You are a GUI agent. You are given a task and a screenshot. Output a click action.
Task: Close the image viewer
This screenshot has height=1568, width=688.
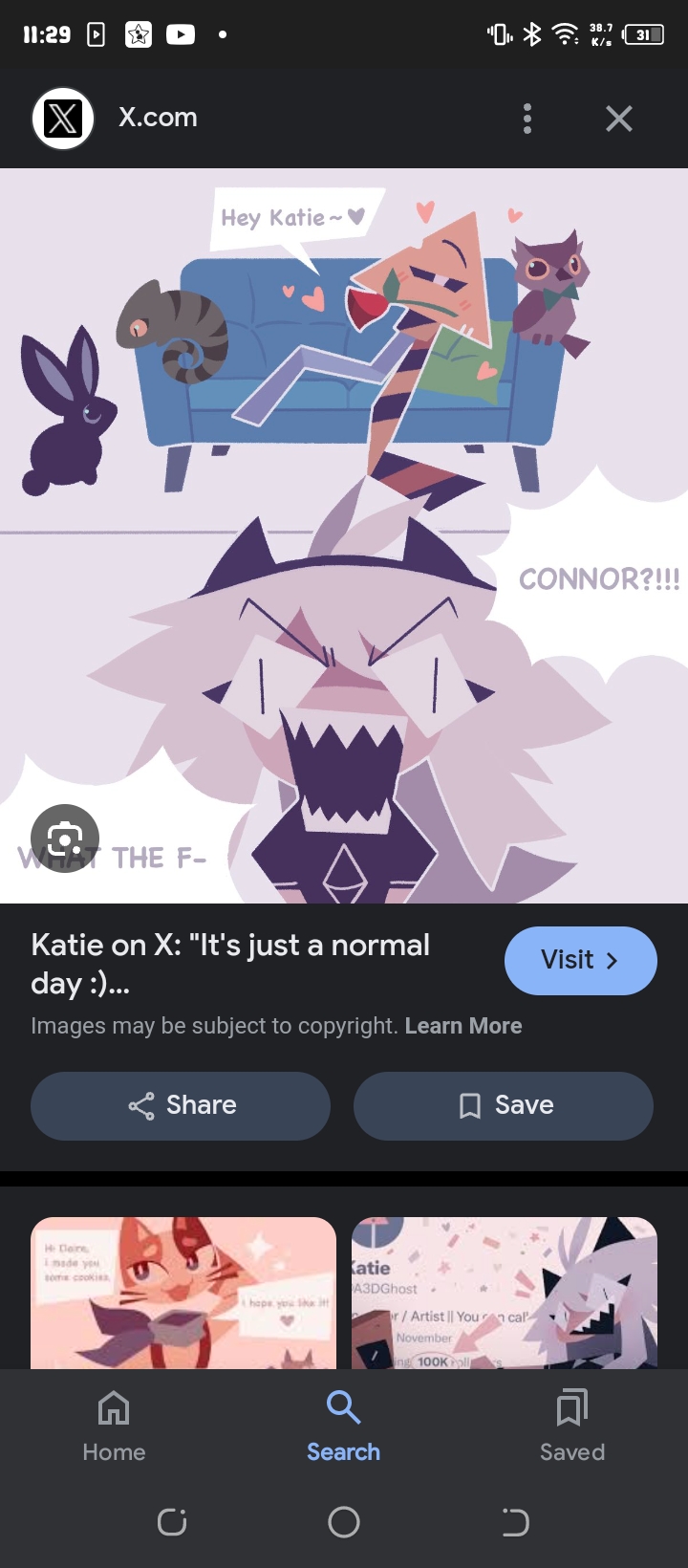click(x=619, y=119)
